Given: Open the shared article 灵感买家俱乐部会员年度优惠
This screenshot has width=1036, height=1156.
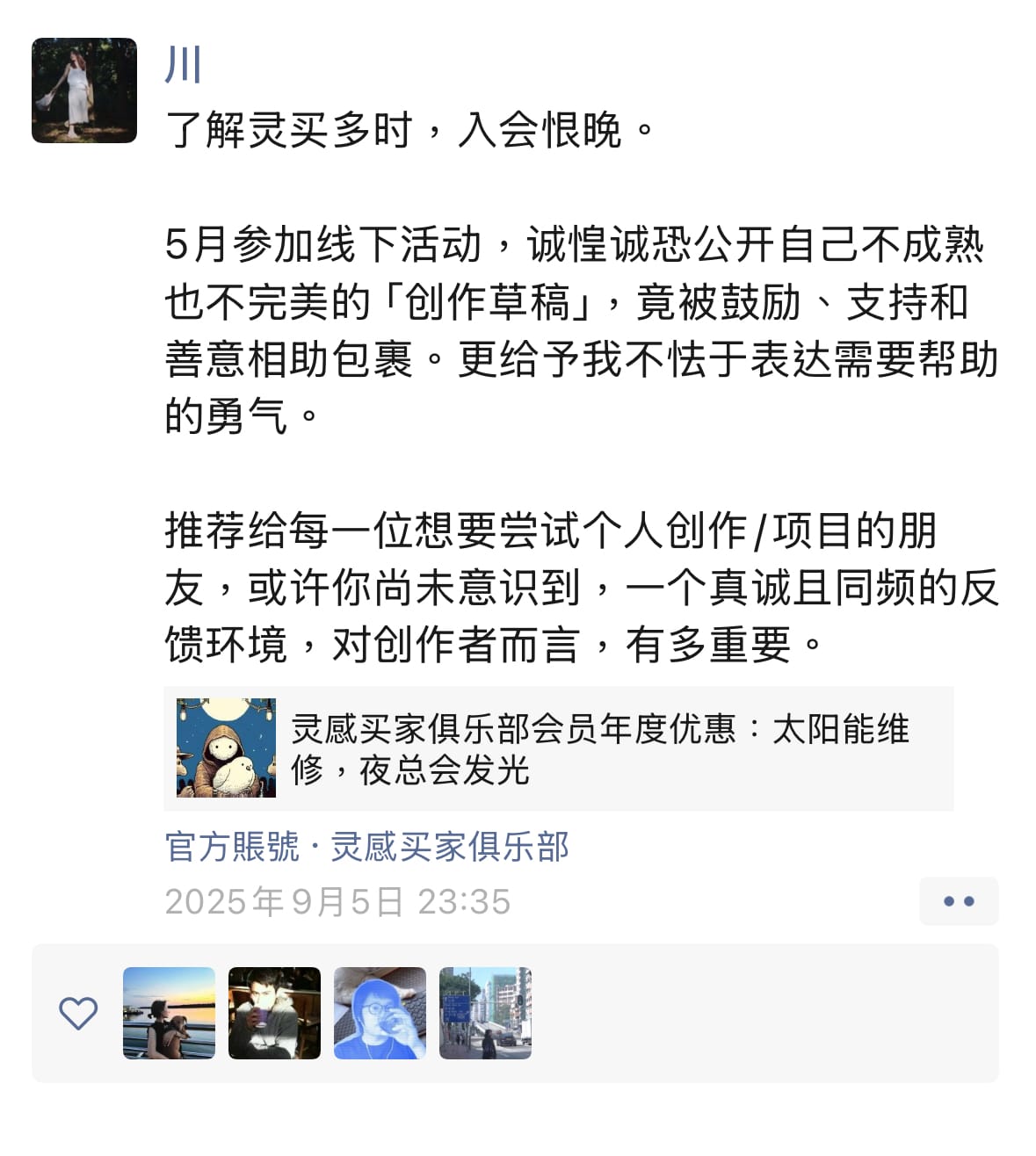Looking at the screenshot, I should [x=558, y=748].
